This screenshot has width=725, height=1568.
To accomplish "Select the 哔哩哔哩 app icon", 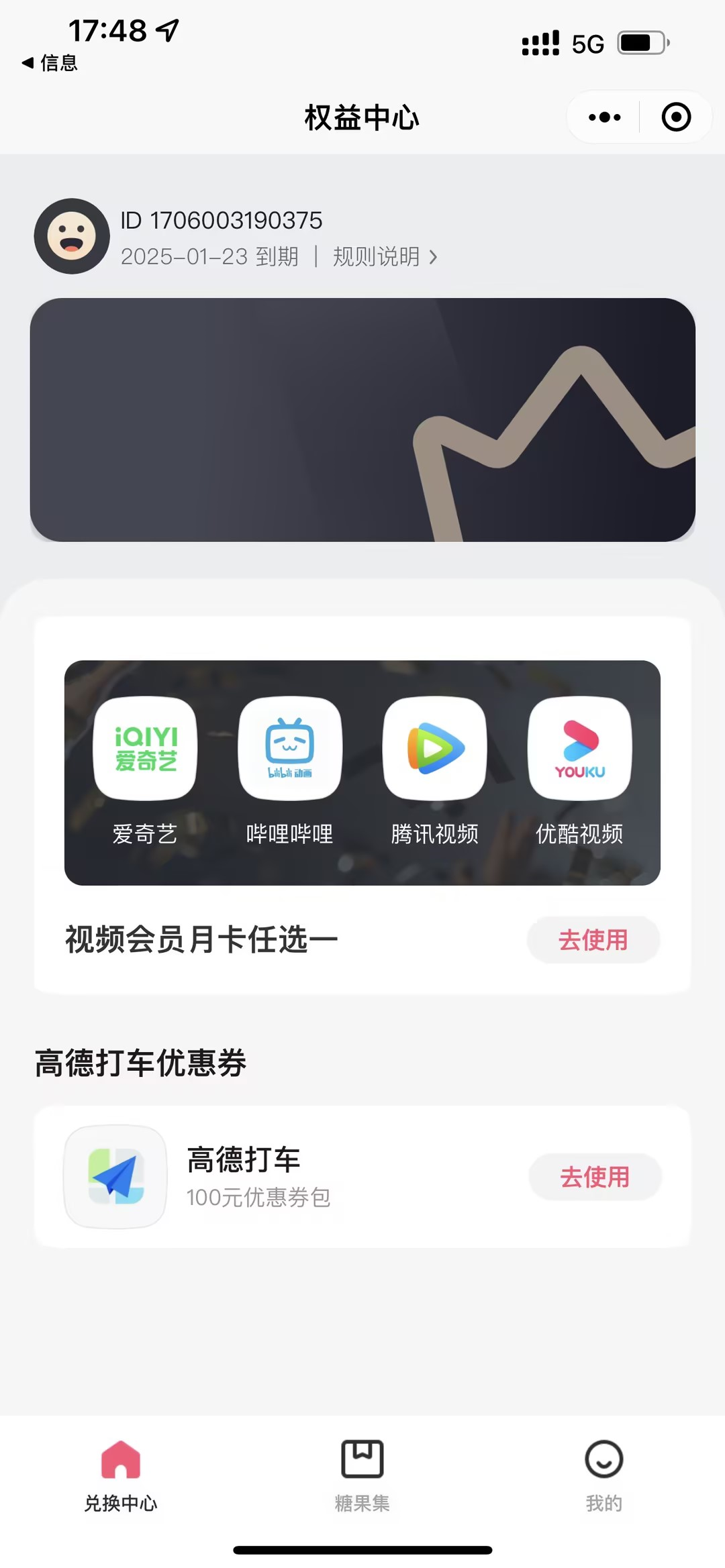I will (290, 748).
